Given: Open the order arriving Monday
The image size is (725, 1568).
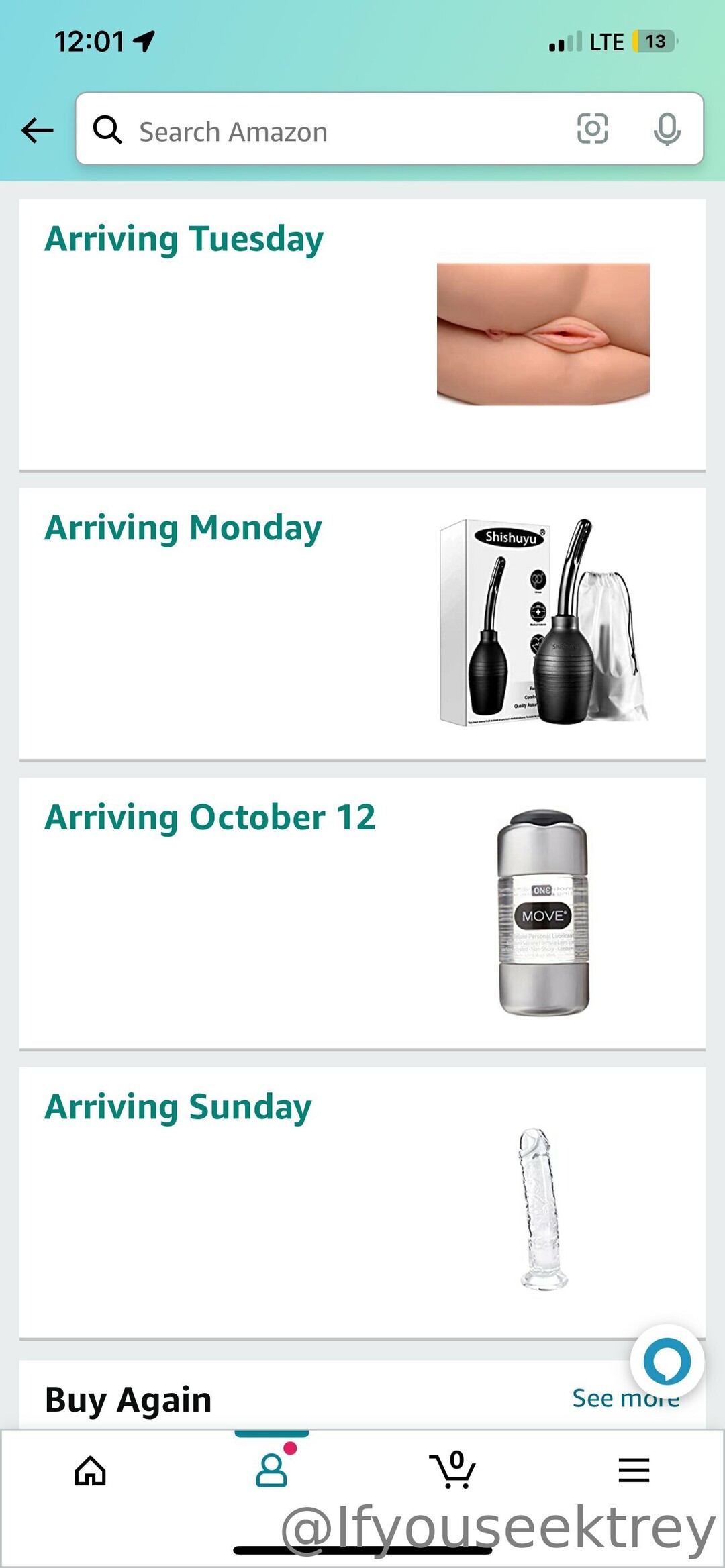Looking at the screenshot, I should tap(362, 623).
